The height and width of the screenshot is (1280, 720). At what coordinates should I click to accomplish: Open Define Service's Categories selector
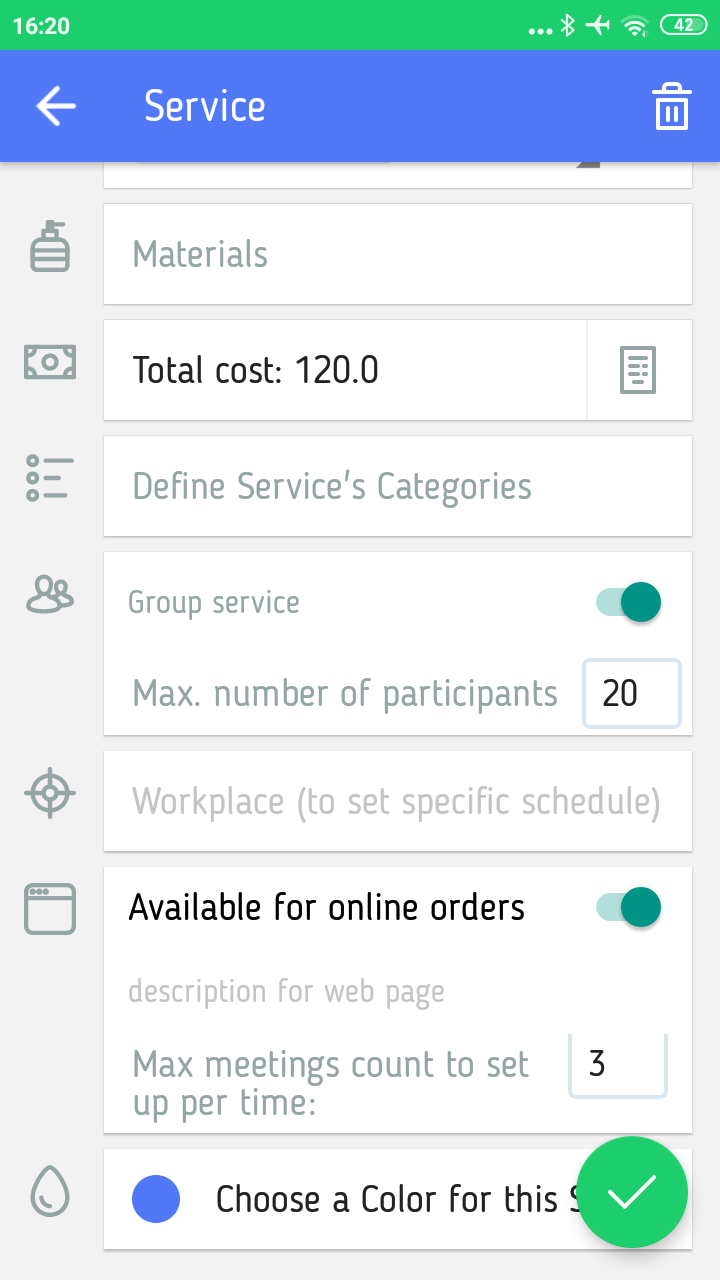[x=397, y=486]
